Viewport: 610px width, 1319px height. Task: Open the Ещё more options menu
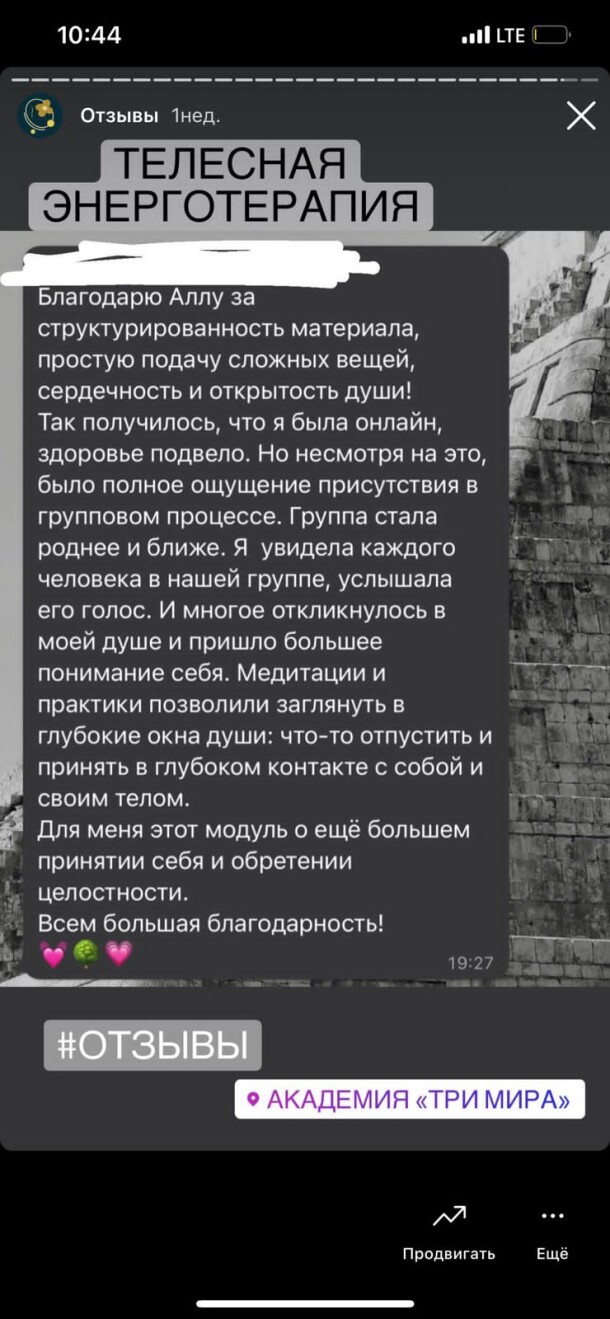[552, 1232]
